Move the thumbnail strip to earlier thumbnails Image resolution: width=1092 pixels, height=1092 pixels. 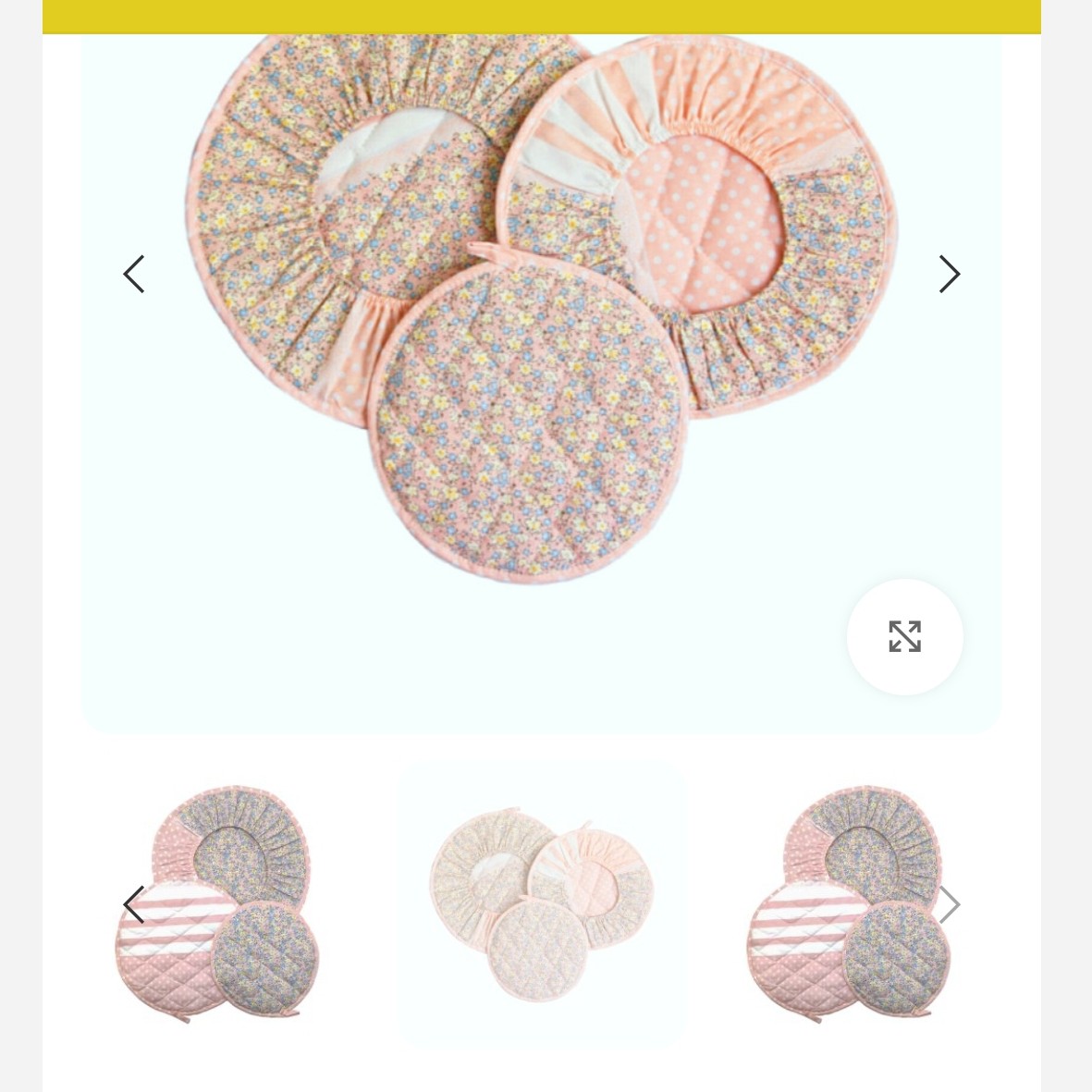134,904
